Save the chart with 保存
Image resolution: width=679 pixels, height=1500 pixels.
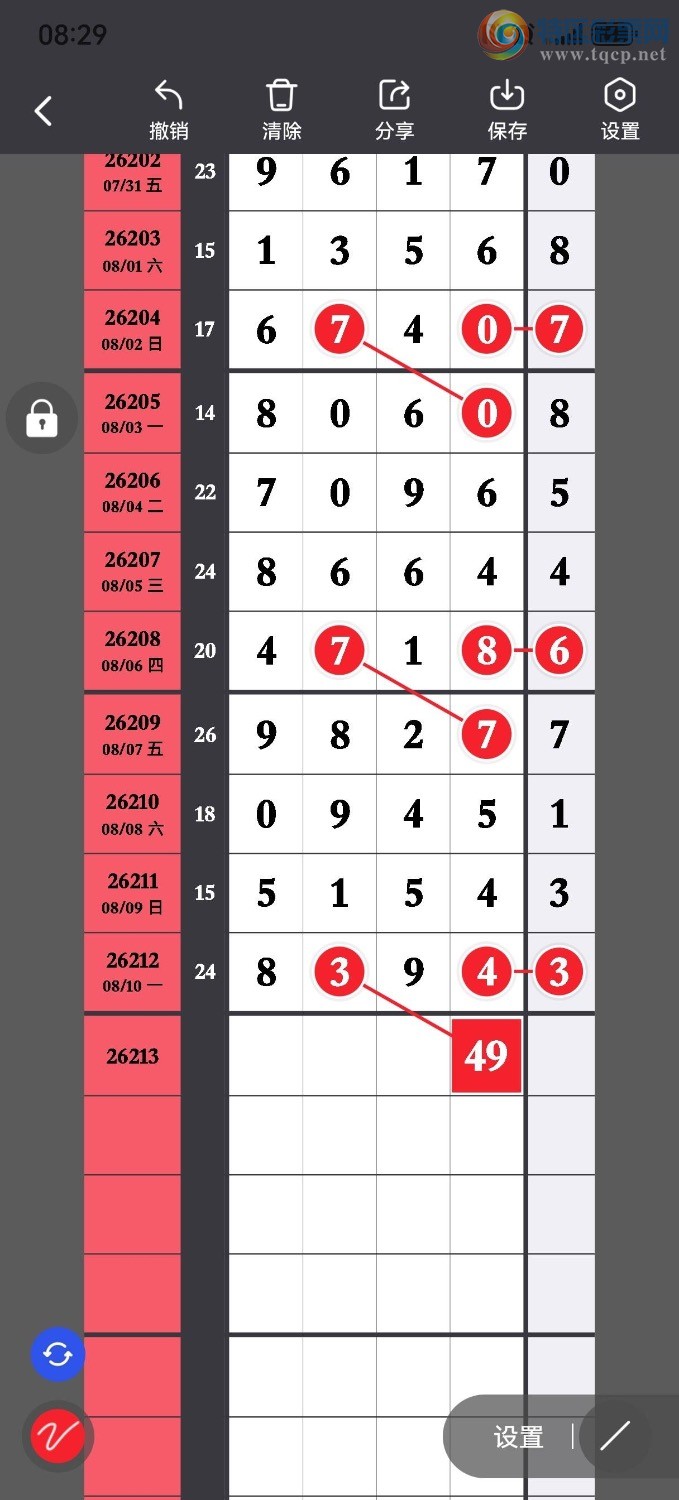click(508, 110)
